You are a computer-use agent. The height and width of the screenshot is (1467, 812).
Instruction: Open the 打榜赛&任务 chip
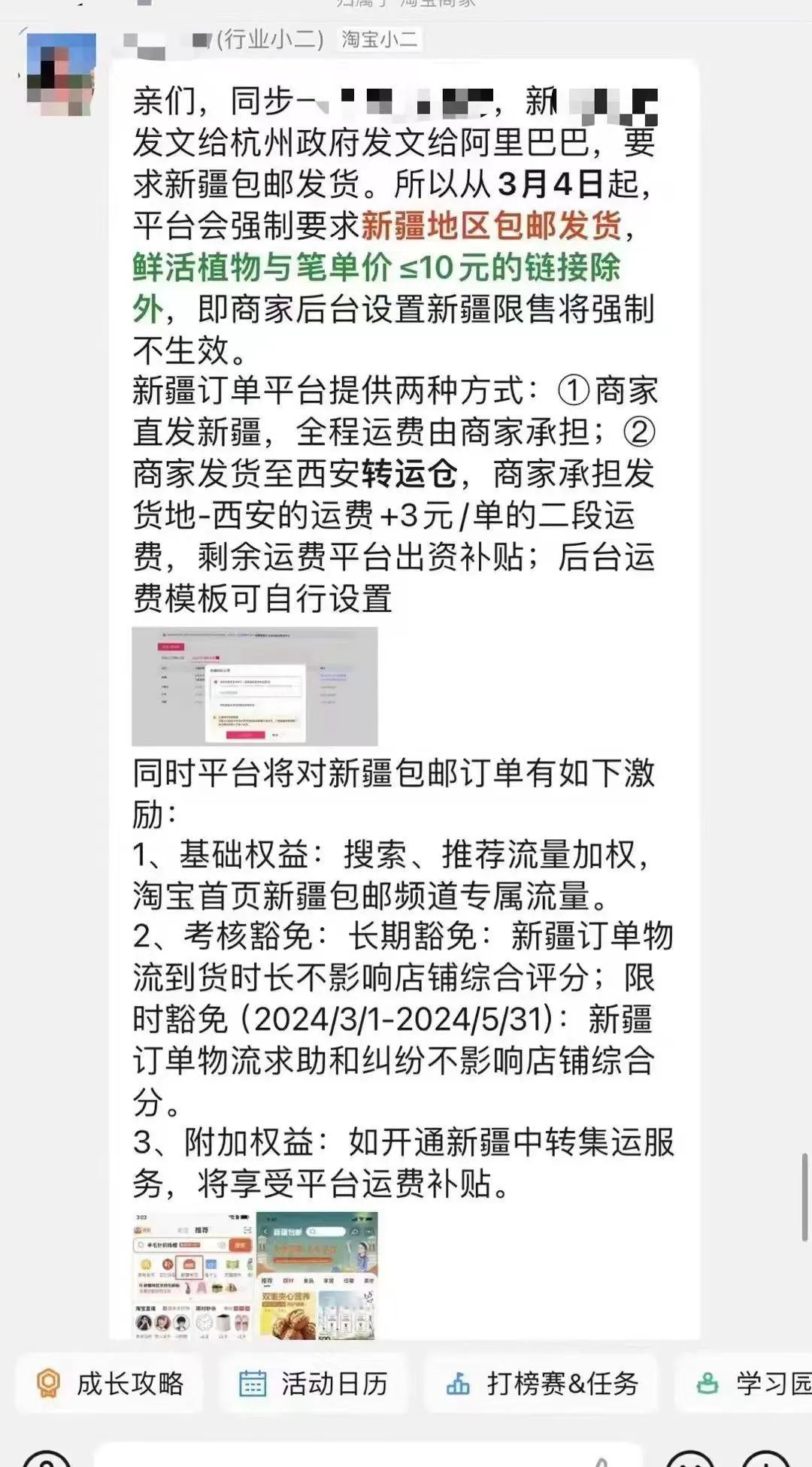pyautogui.click(x=541, y=1383)
